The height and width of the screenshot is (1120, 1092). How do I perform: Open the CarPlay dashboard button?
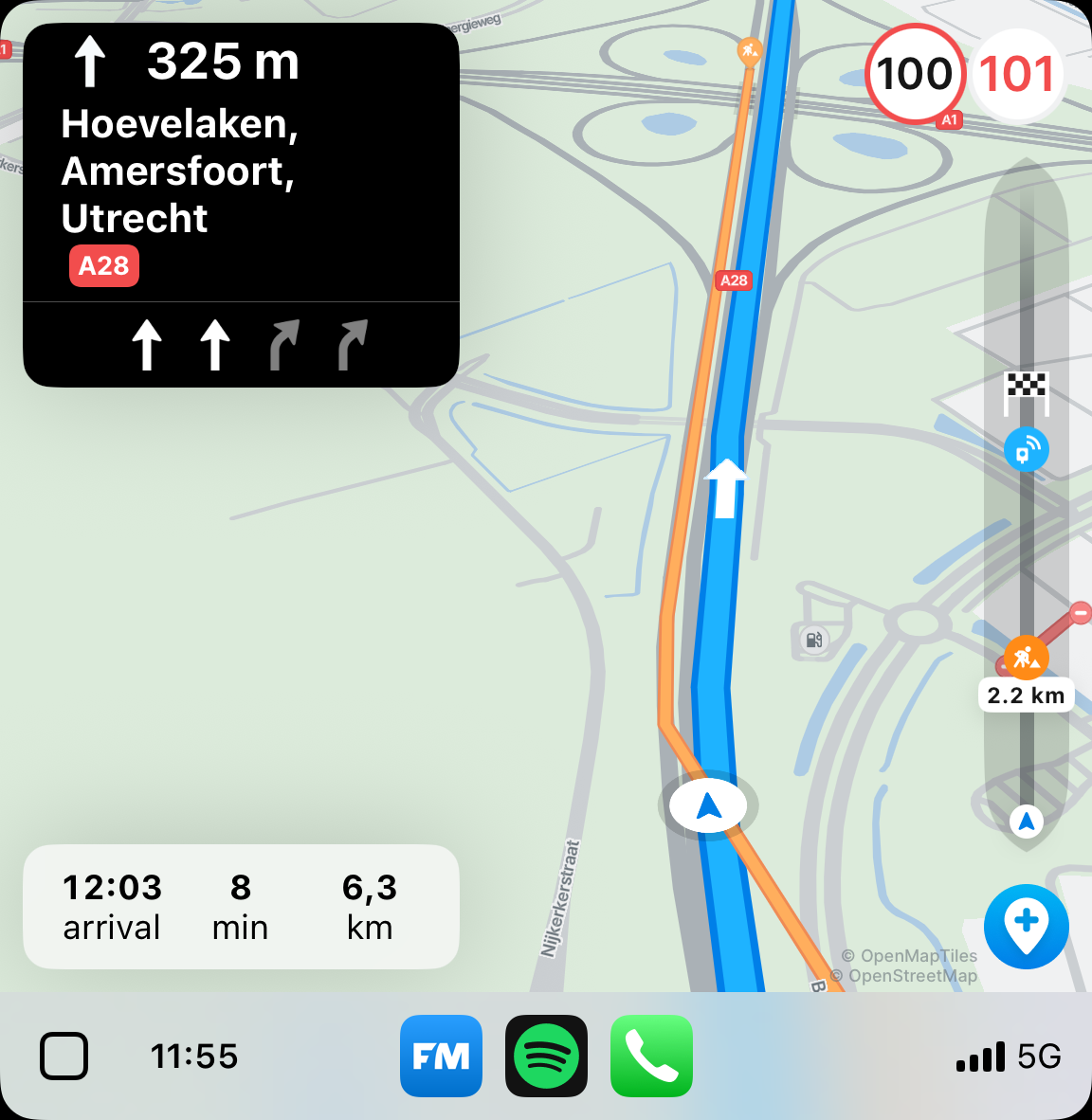click(x=64, y=1056)
